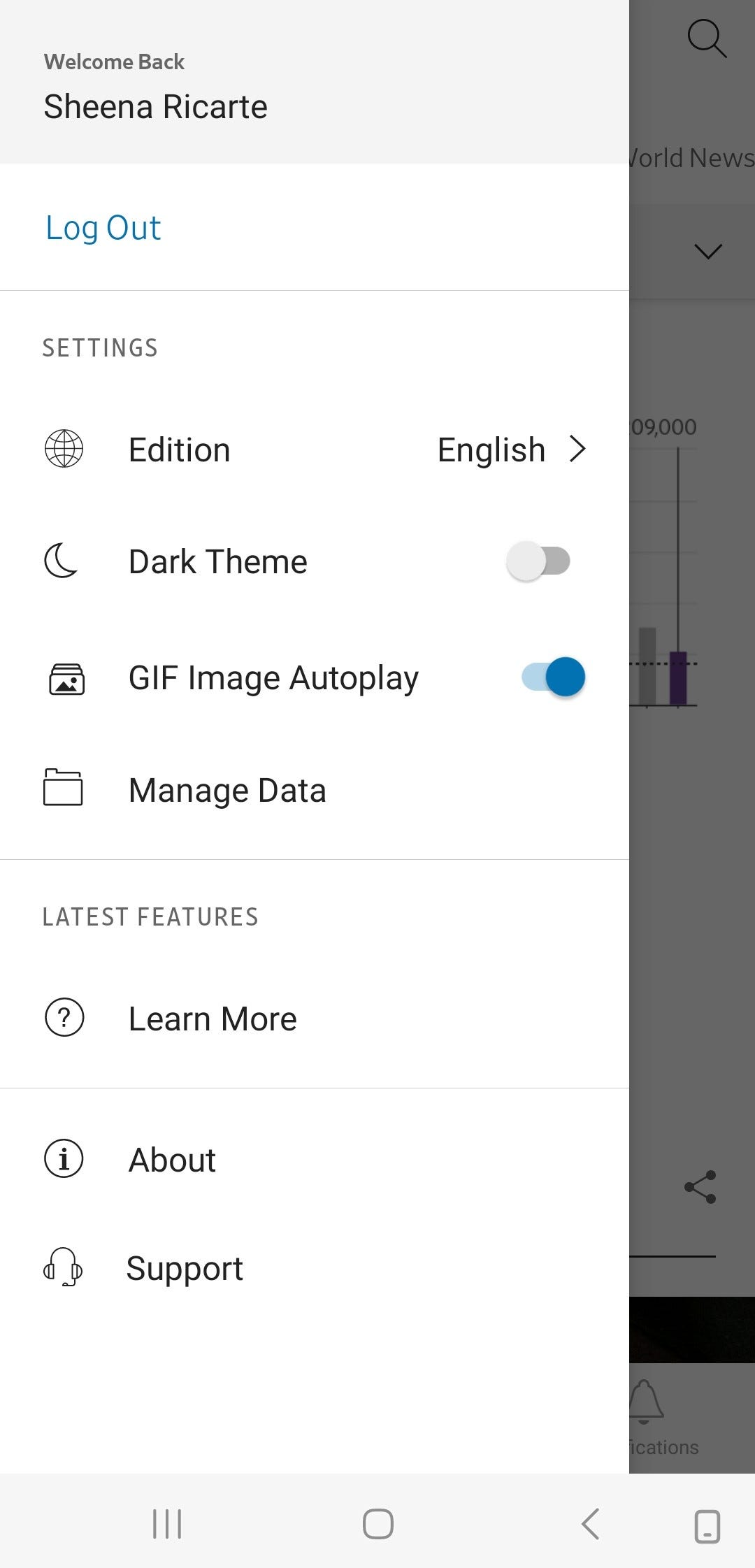Log out of the account
This screenshot has height=1568, width=755.
pyautogui.click(x=103, y=228)
